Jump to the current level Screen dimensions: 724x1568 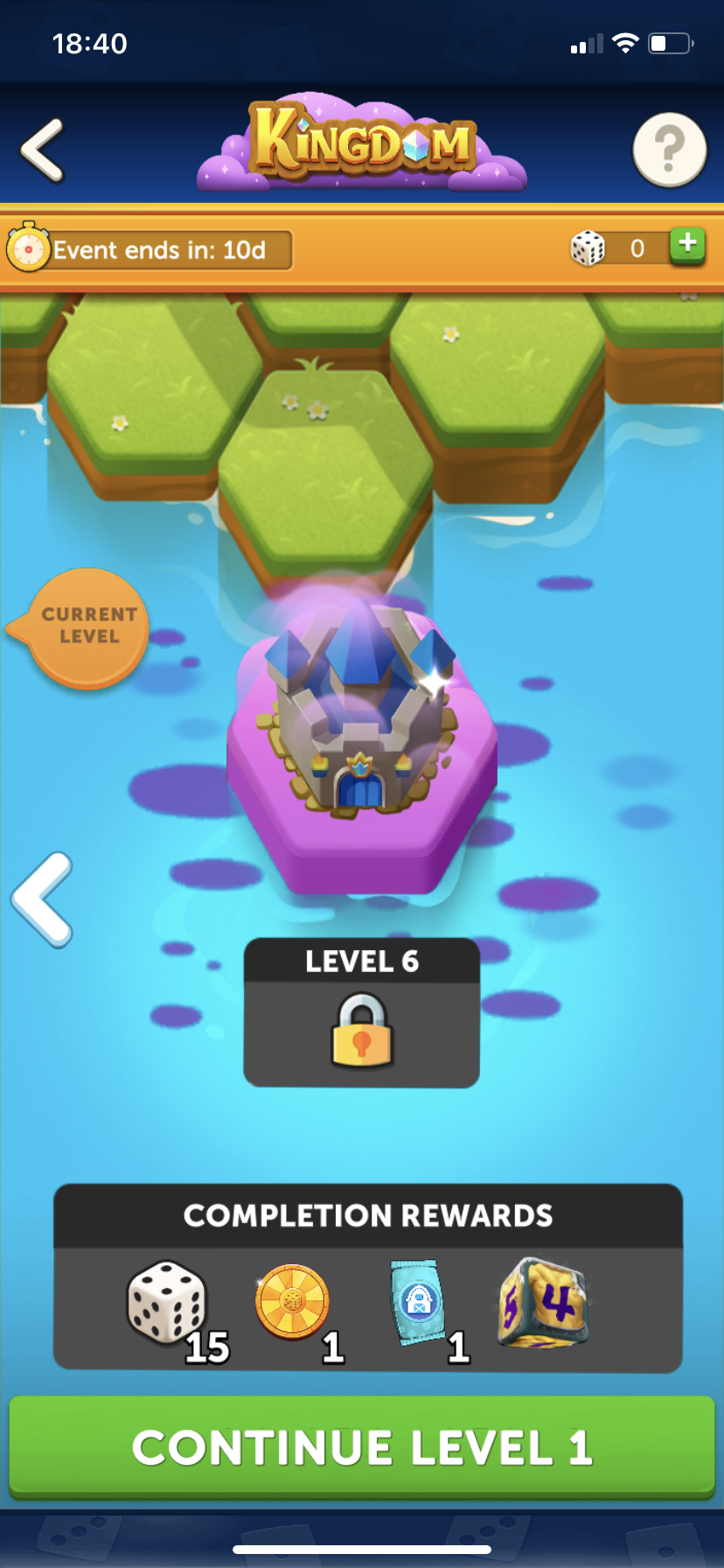coord(86,626)
